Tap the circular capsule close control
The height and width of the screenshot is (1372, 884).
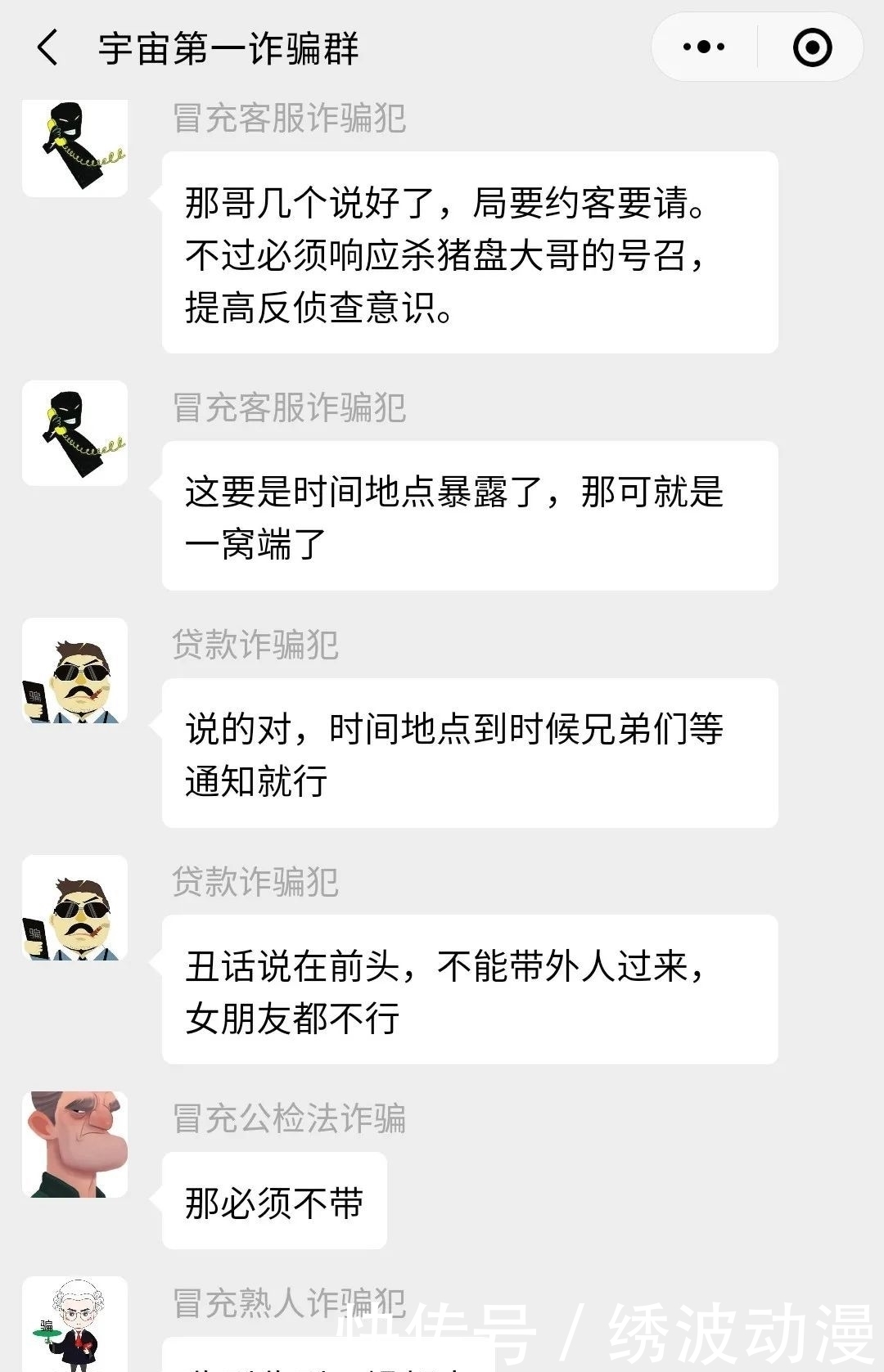(x=810, y=47)
